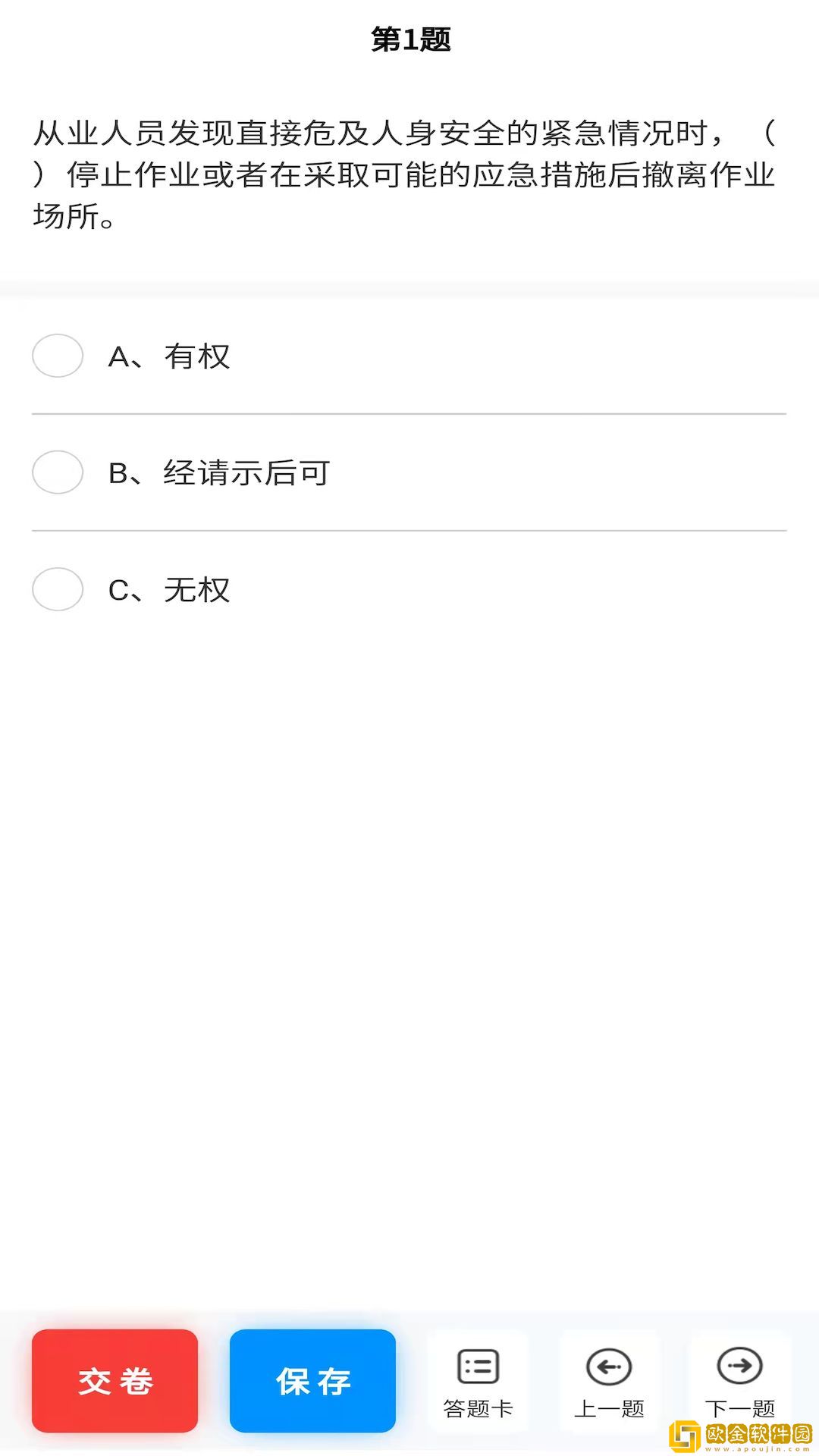
Task: Go to previous question 上一题
Action: click(x=609, y=1382)
